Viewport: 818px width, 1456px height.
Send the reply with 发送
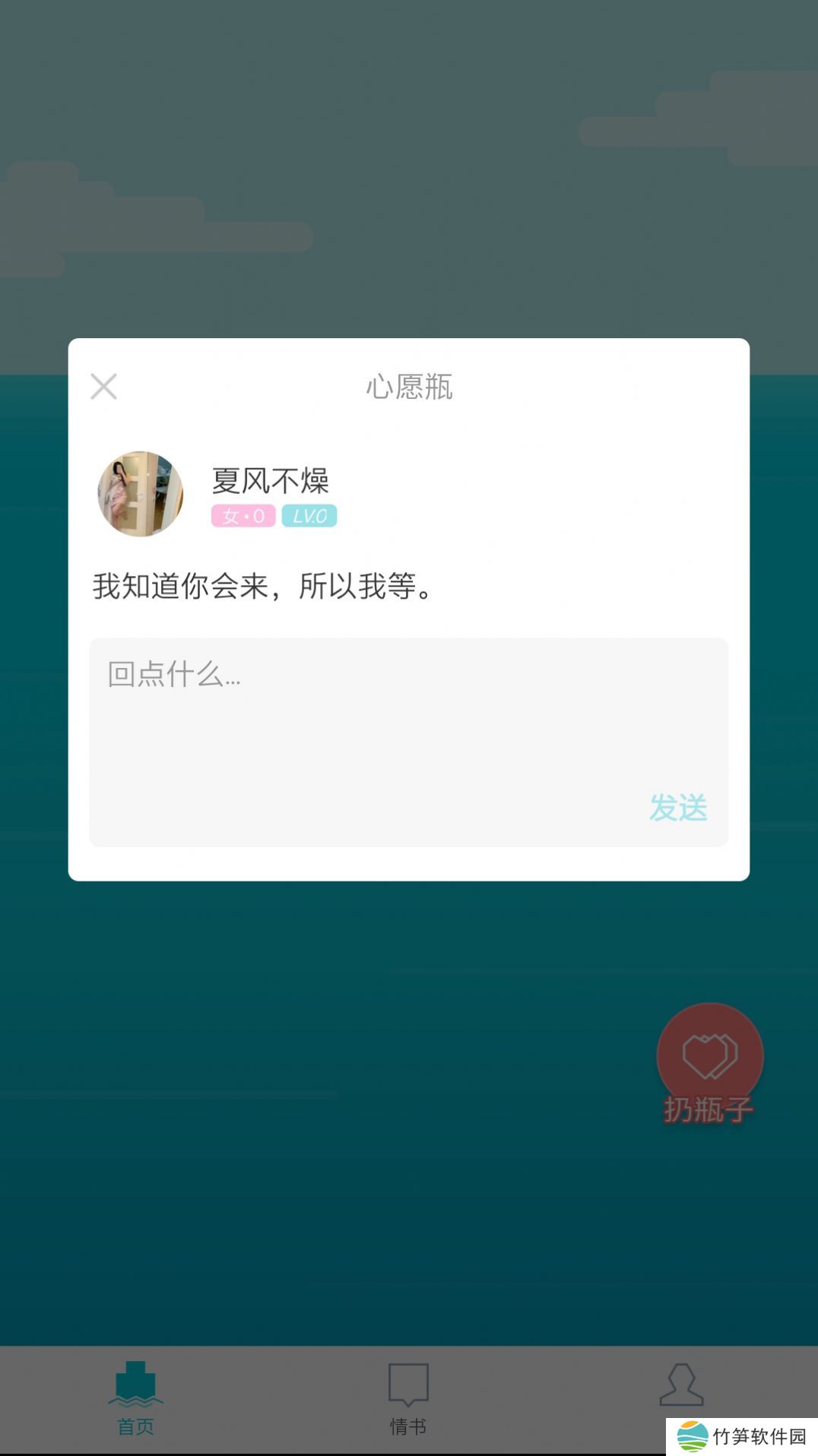click(x=678, y=808)
